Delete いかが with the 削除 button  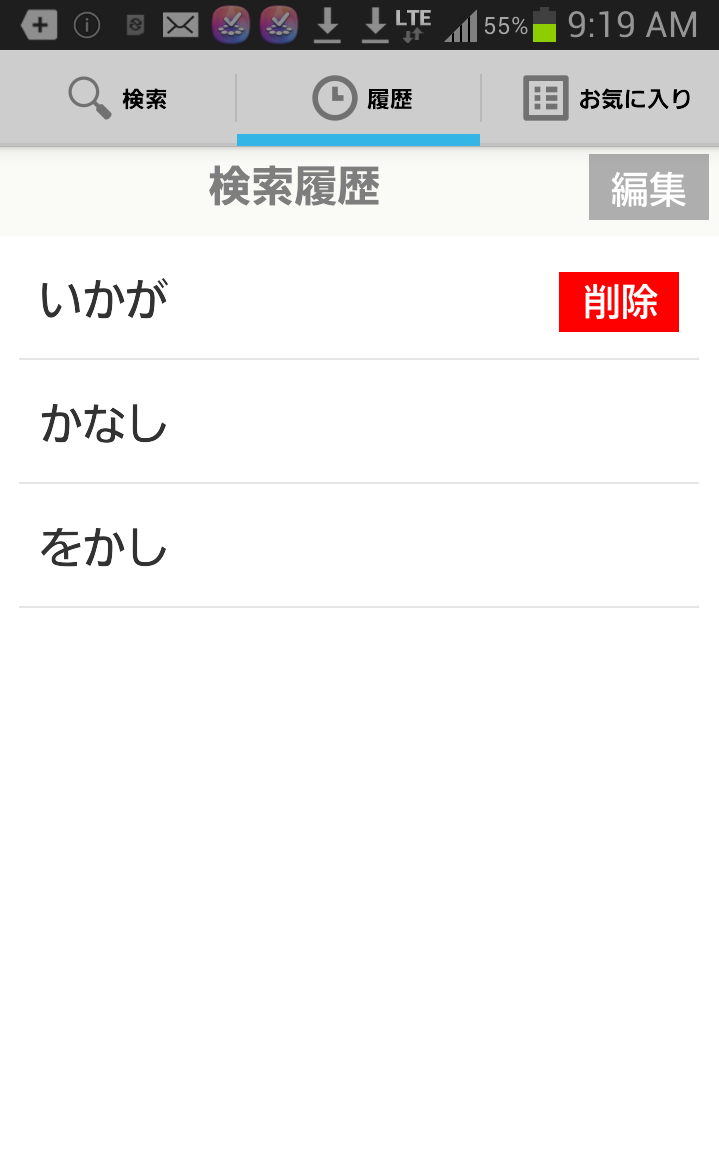click(x=618, y=302)
